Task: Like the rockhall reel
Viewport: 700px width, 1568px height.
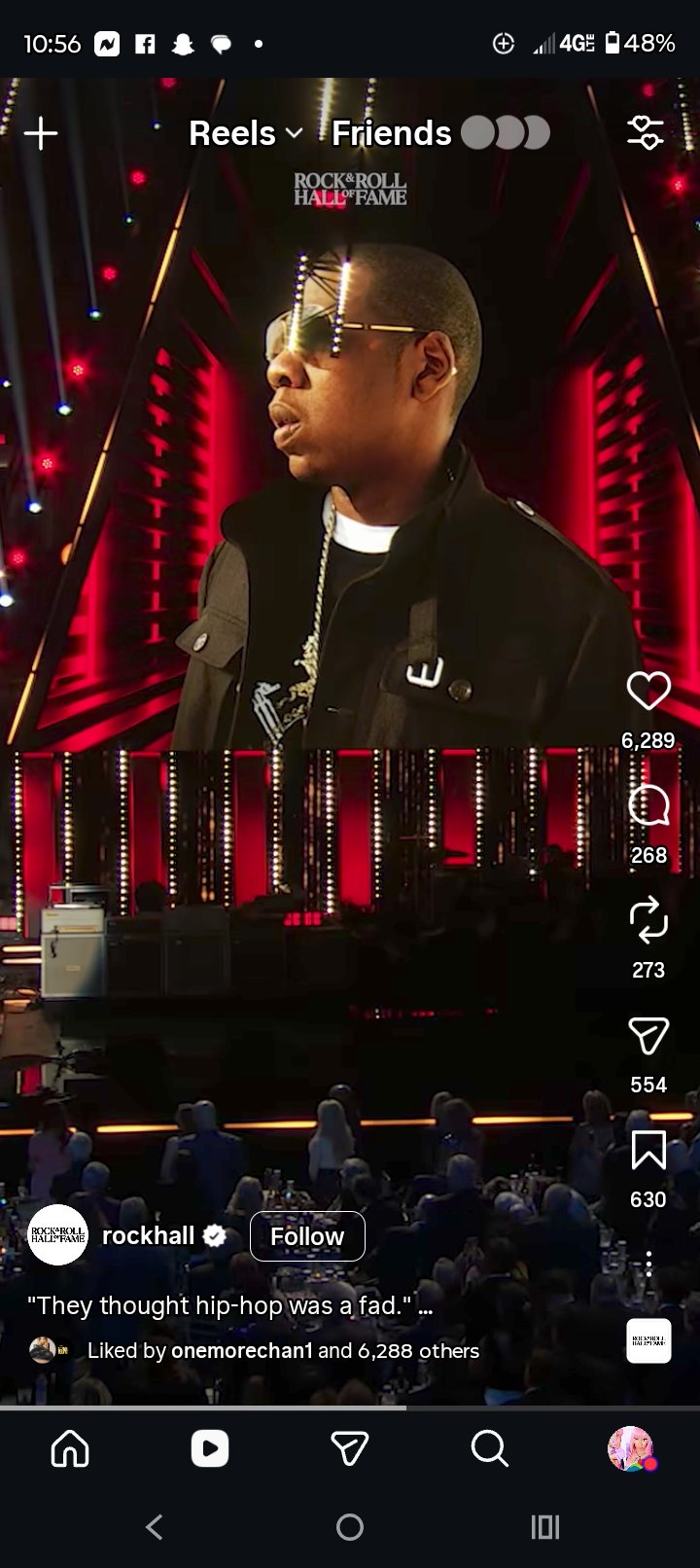Action: [x=648, y=692]
